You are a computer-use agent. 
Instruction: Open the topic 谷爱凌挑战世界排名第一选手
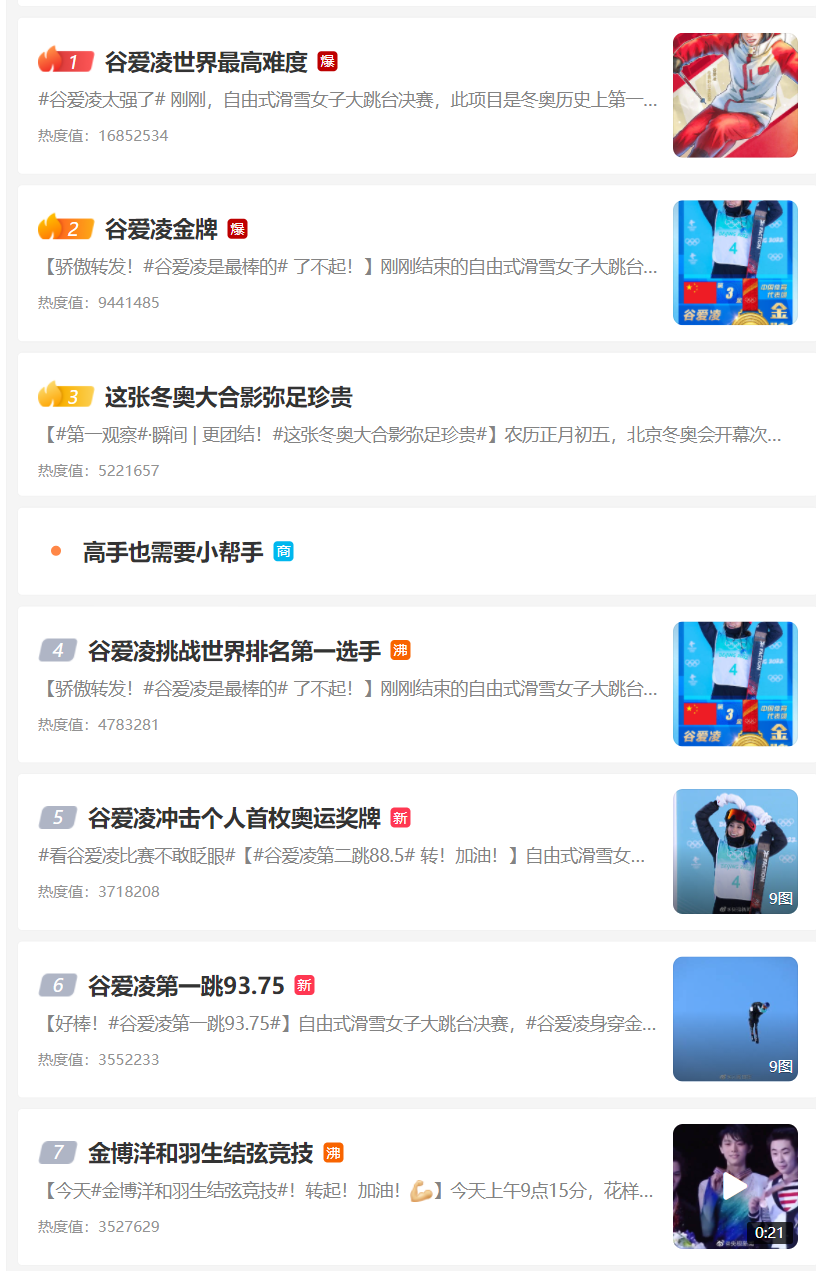[x=234, y=651]
